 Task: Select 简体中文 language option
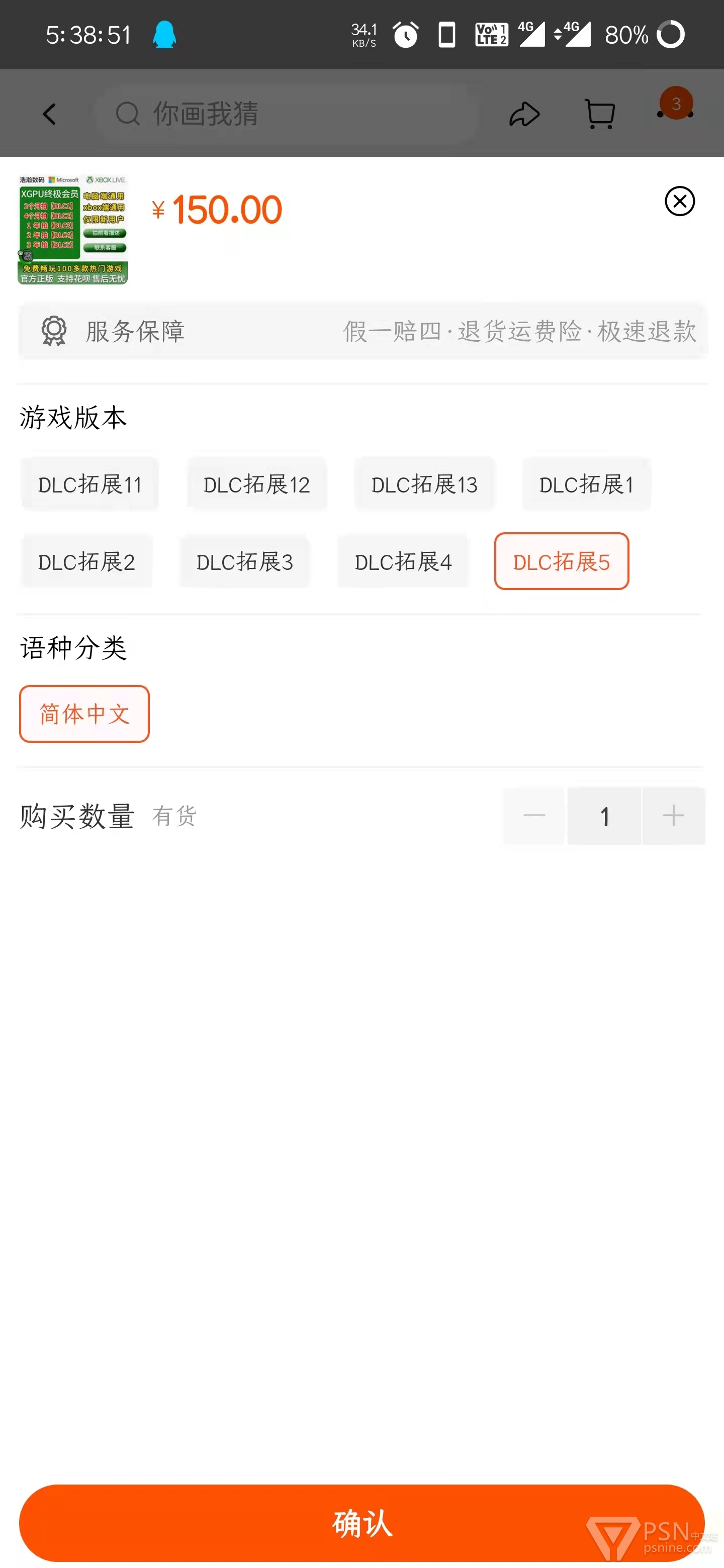point(84,714)
